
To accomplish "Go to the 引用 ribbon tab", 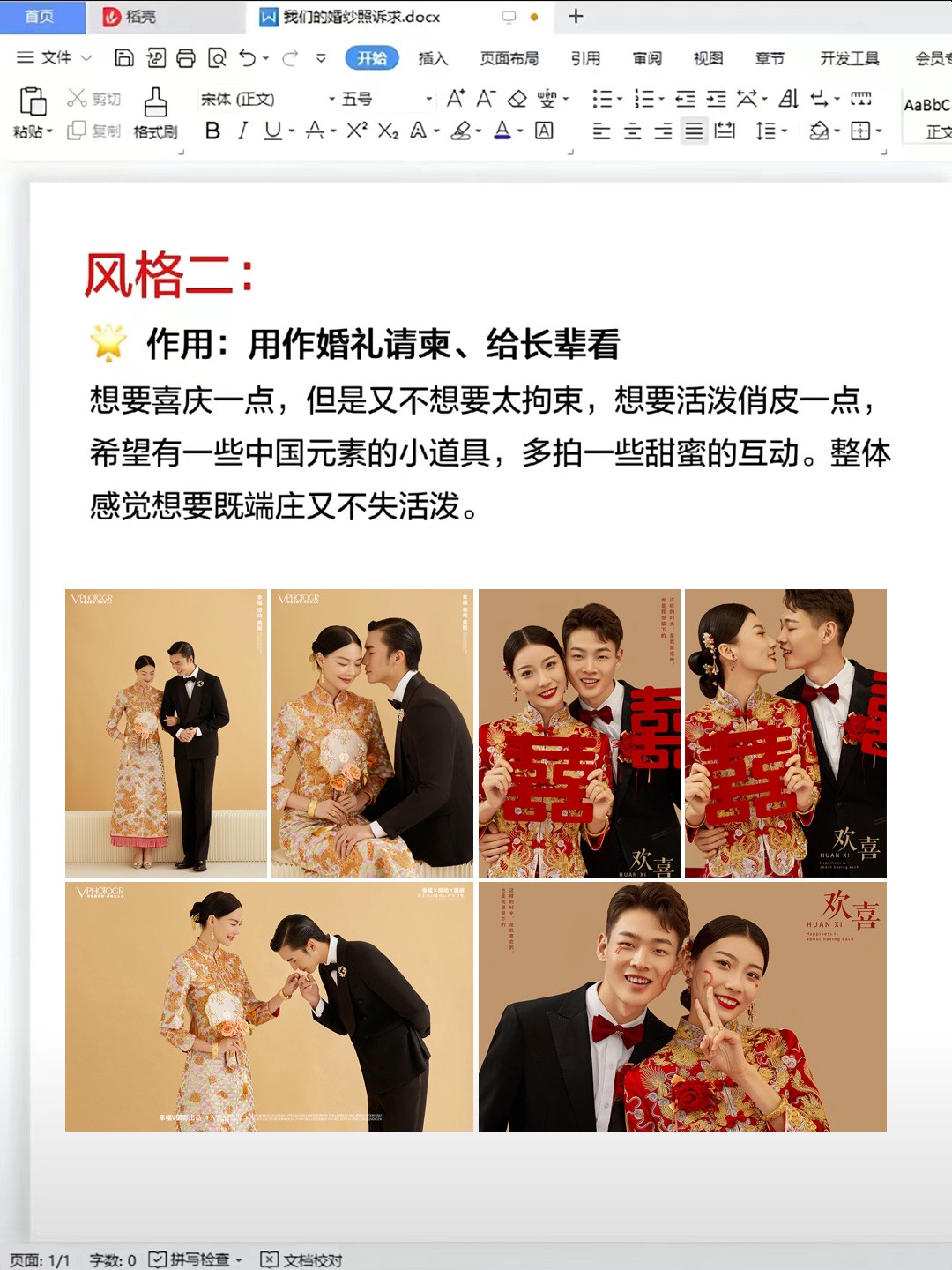I will pos(585,58).
